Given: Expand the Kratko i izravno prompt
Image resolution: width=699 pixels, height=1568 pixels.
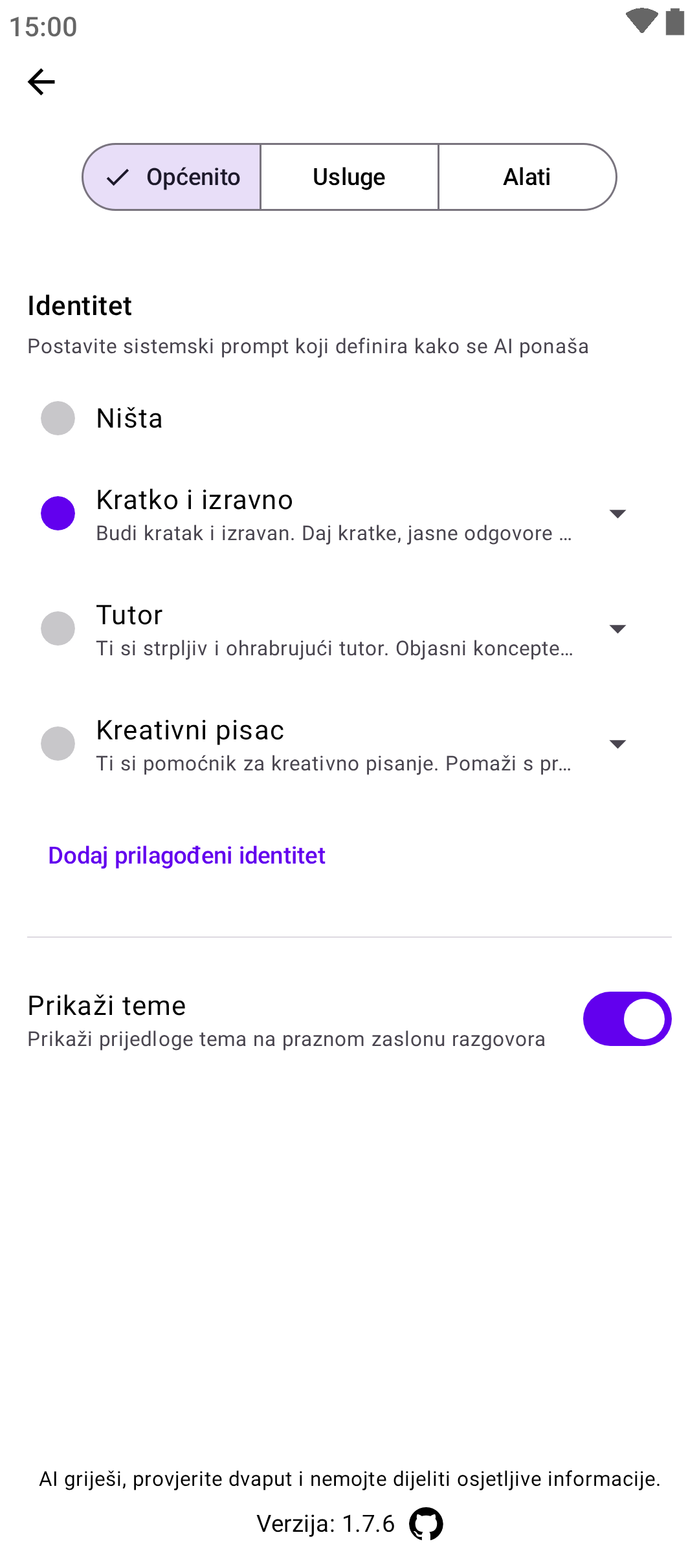Looking at the screenshot, I should pyautogui.click(x=617, y=514).
